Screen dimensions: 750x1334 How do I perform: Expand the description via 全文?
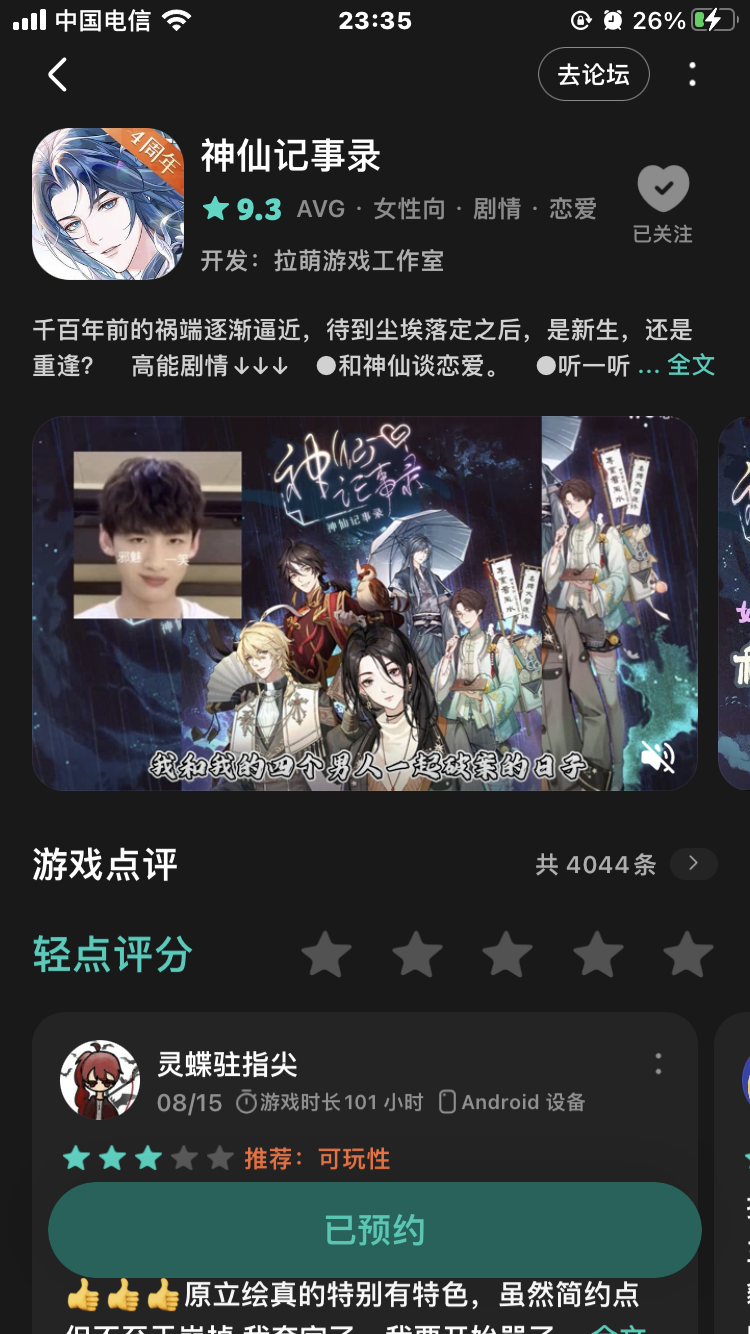tap(691, 365)
